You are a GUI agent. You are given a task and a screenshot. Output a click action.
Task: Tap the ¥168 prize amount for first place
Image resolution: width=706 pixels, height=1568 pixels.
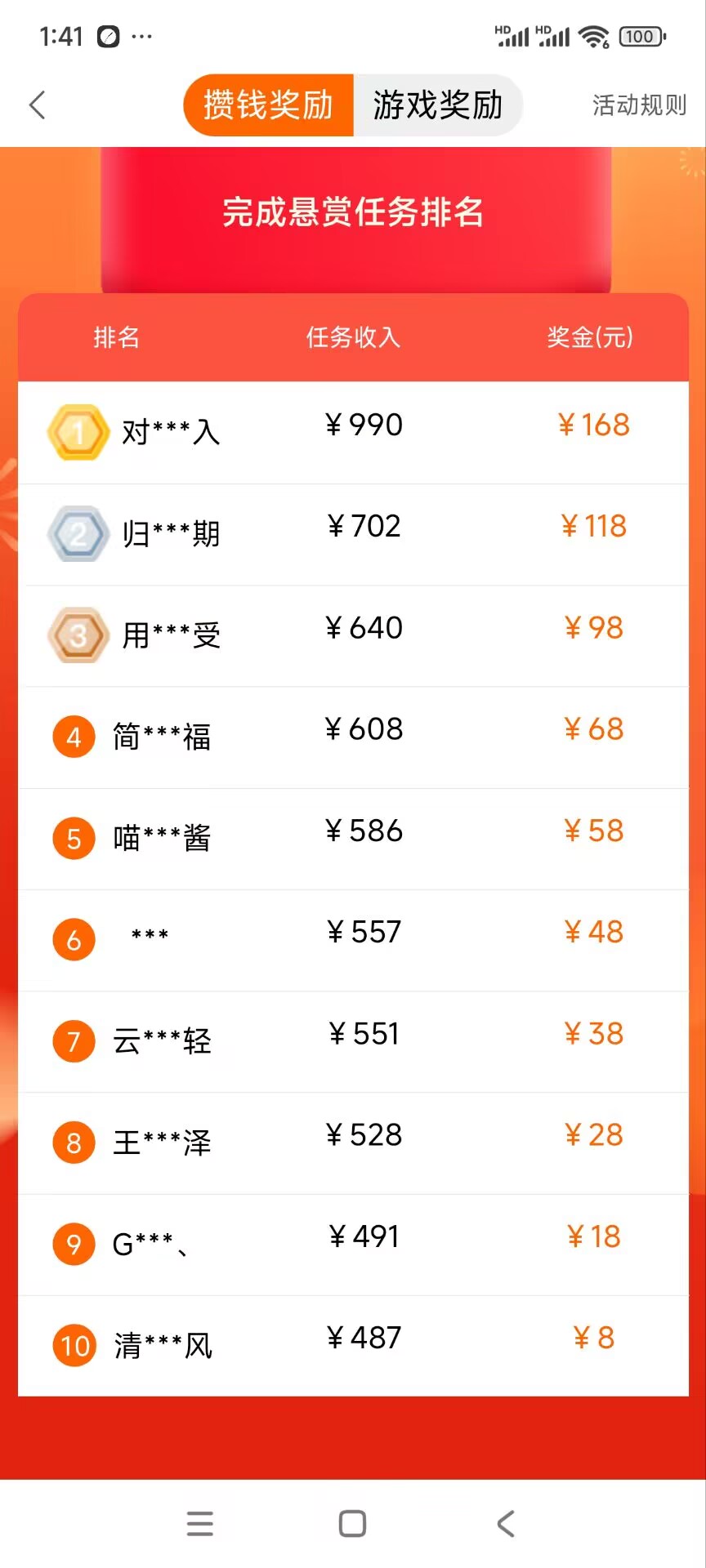click(x=594, y=424)
